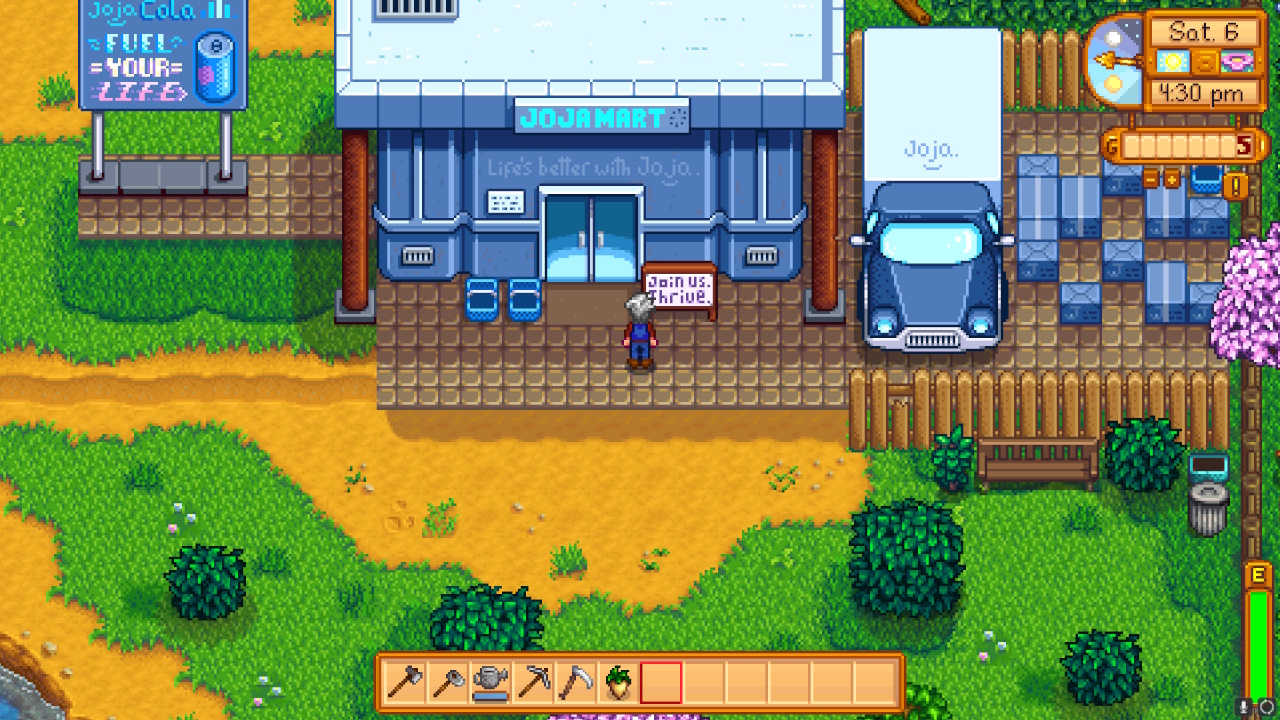
Task: Equip the watering can
Action: click(x=491, y=683)
